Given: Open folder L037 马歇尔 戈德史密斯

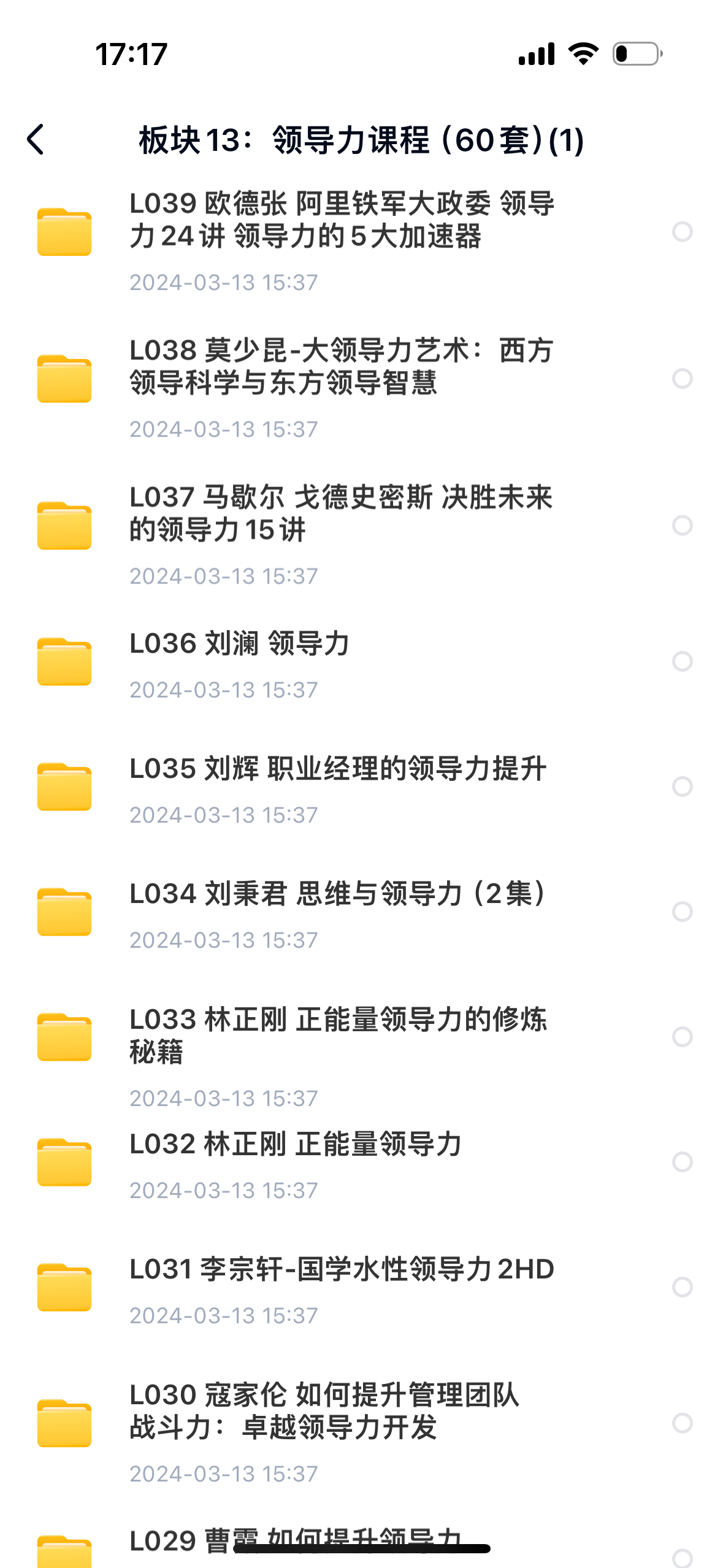Looking at the screenshot, I should click(341, 513).
